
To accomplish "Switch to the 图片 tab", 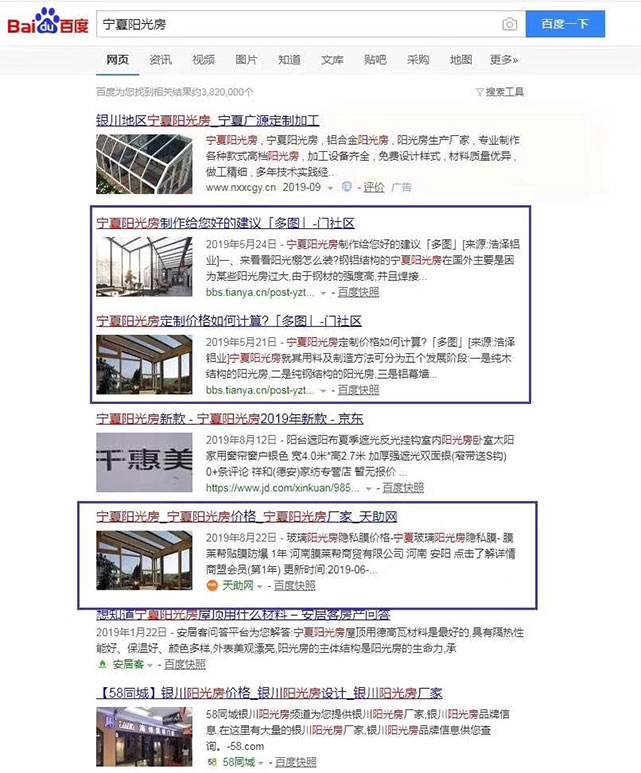I will point(246,60).
